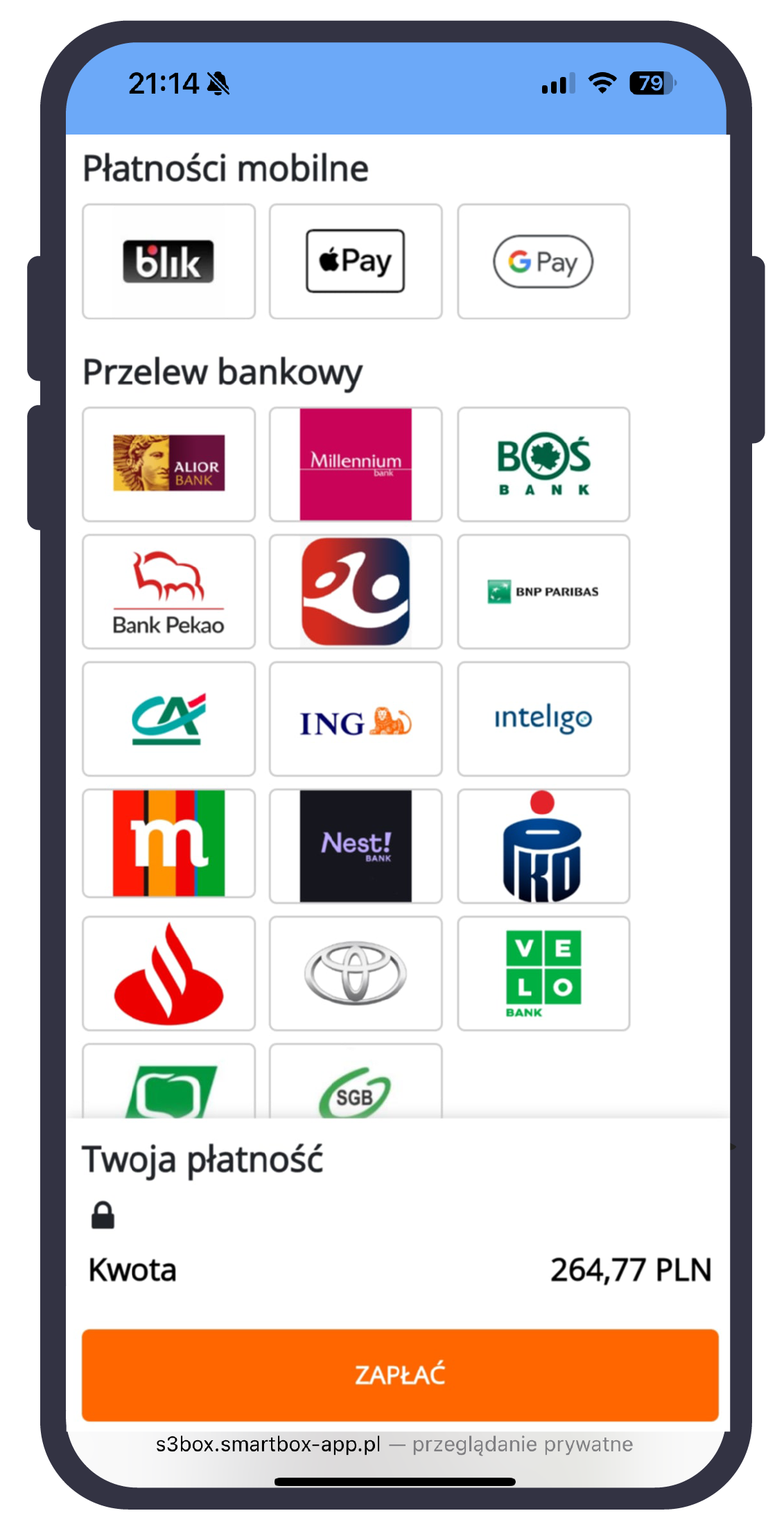This screenshot has height=1529, width=784.
Task: Pick VeloBank transfer option
Action: pos(543,974)
